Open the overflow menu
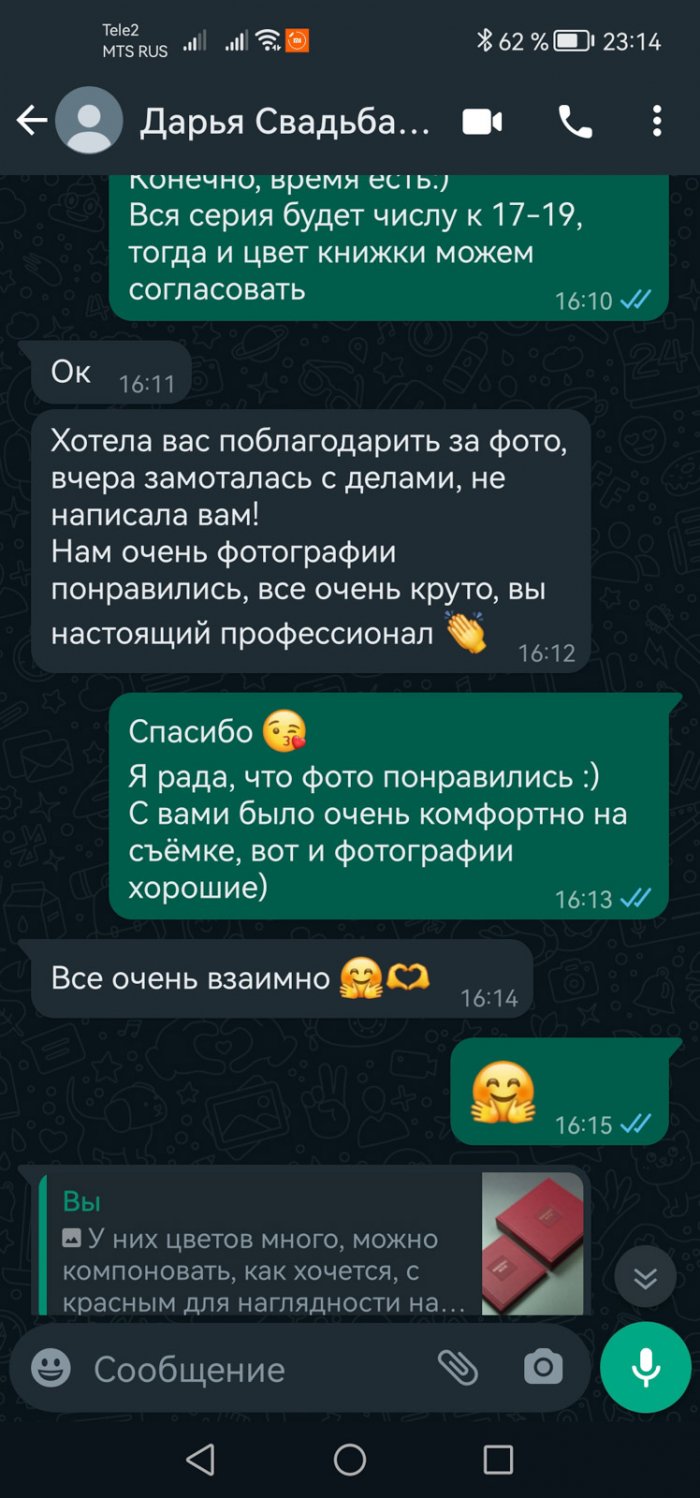Screen dimensions: 700x1498 click(x=656, y=122)
